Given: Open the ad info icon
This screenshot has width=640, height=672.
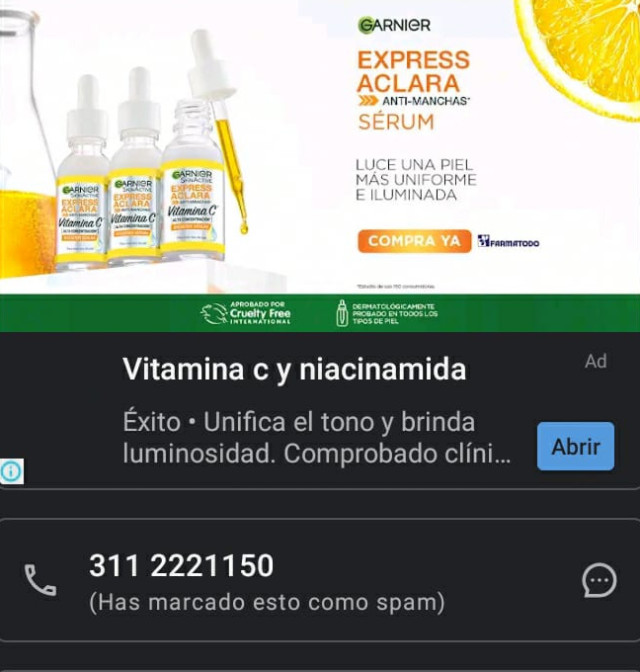Looking at the screenshot, I should [x=11, y=471].
